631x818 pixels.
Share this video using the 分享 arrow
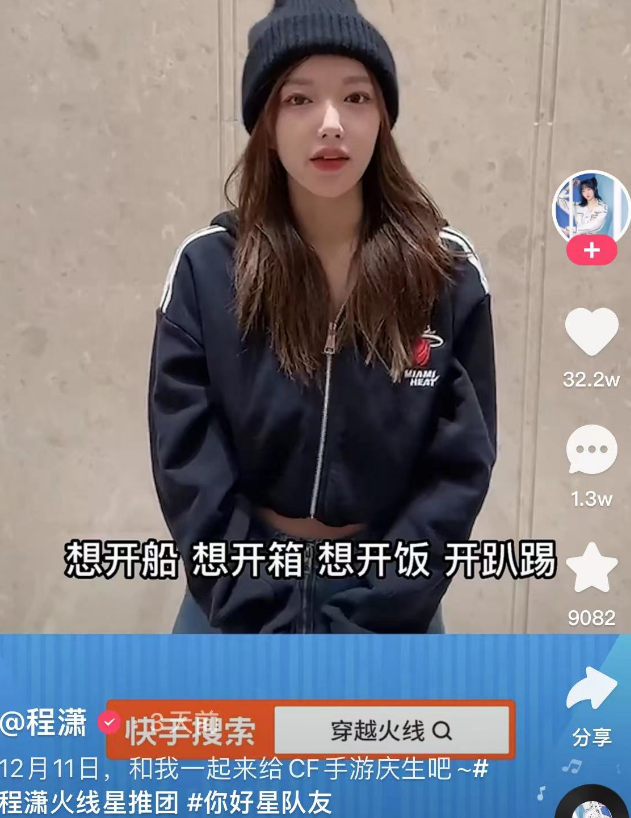click(x=592, y=692)
